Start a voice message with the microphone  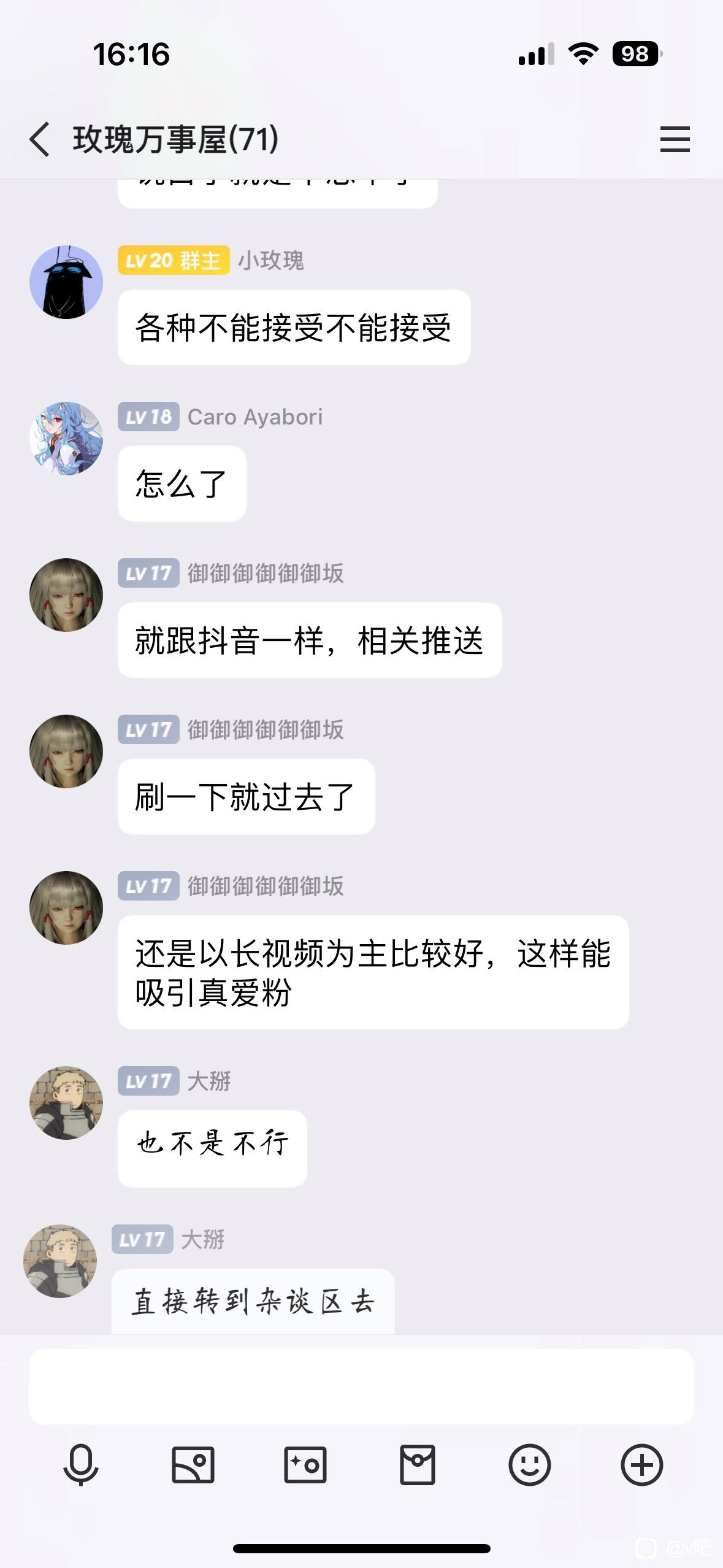coord(81,1465)
